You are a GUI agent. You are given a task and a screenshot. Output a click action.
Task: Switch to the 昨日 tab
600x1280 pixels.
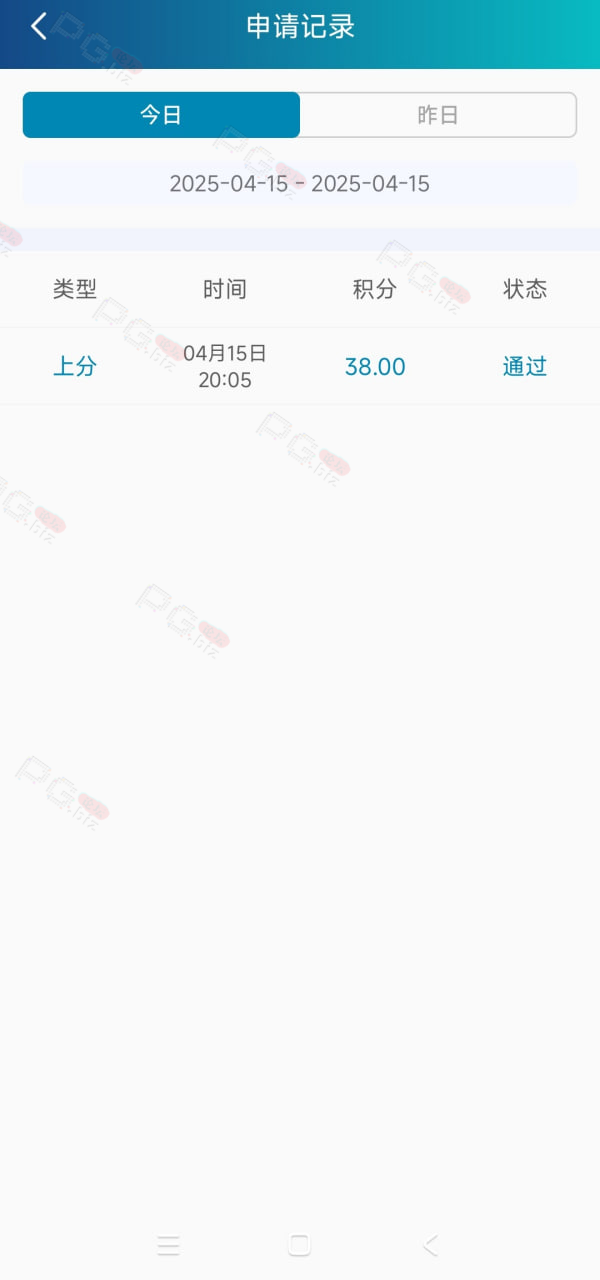[x=438, y=115]
